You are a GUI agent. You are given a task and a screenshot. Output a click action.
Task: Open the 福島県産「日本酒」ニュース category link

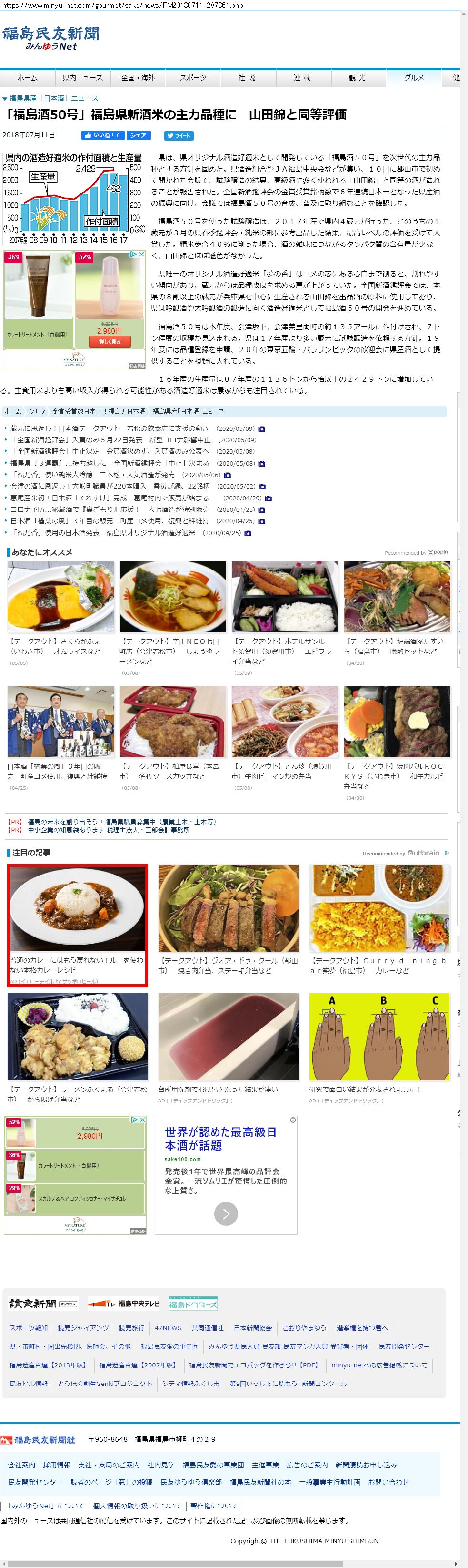(53, 98)
